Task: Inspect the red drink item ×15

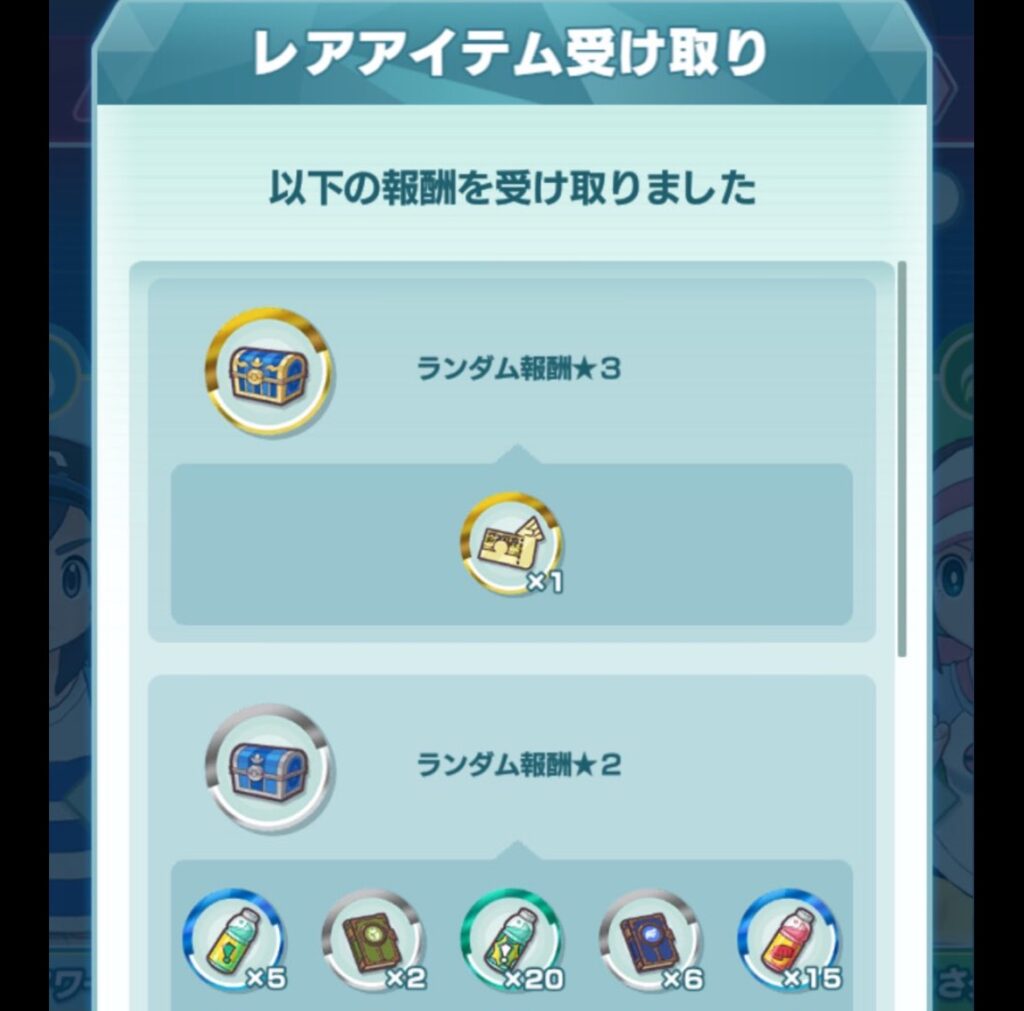Action: coord(788,940)
